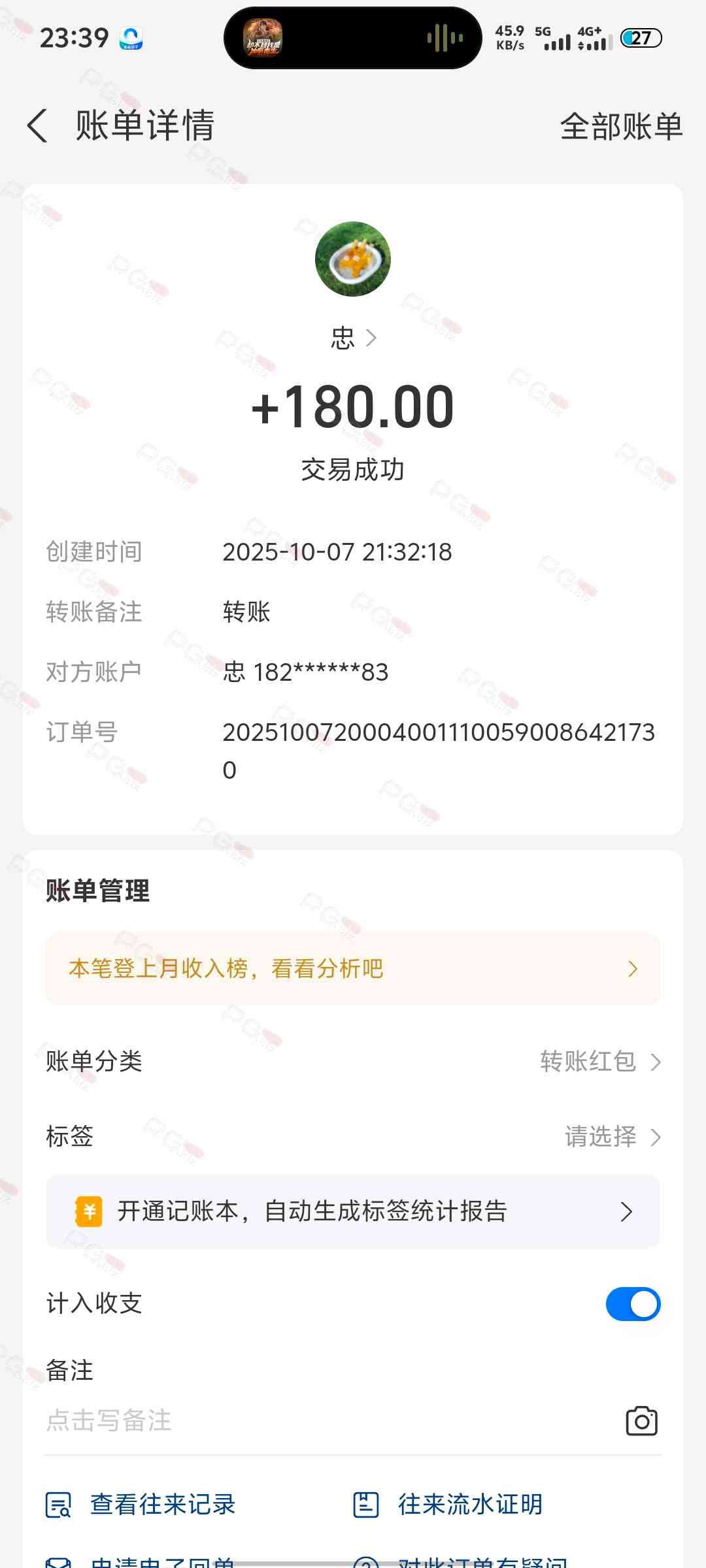Add a photo with the camera icon
Image resolution: width=706 pixels, height=1568 pixels.
coord(641,1421)
